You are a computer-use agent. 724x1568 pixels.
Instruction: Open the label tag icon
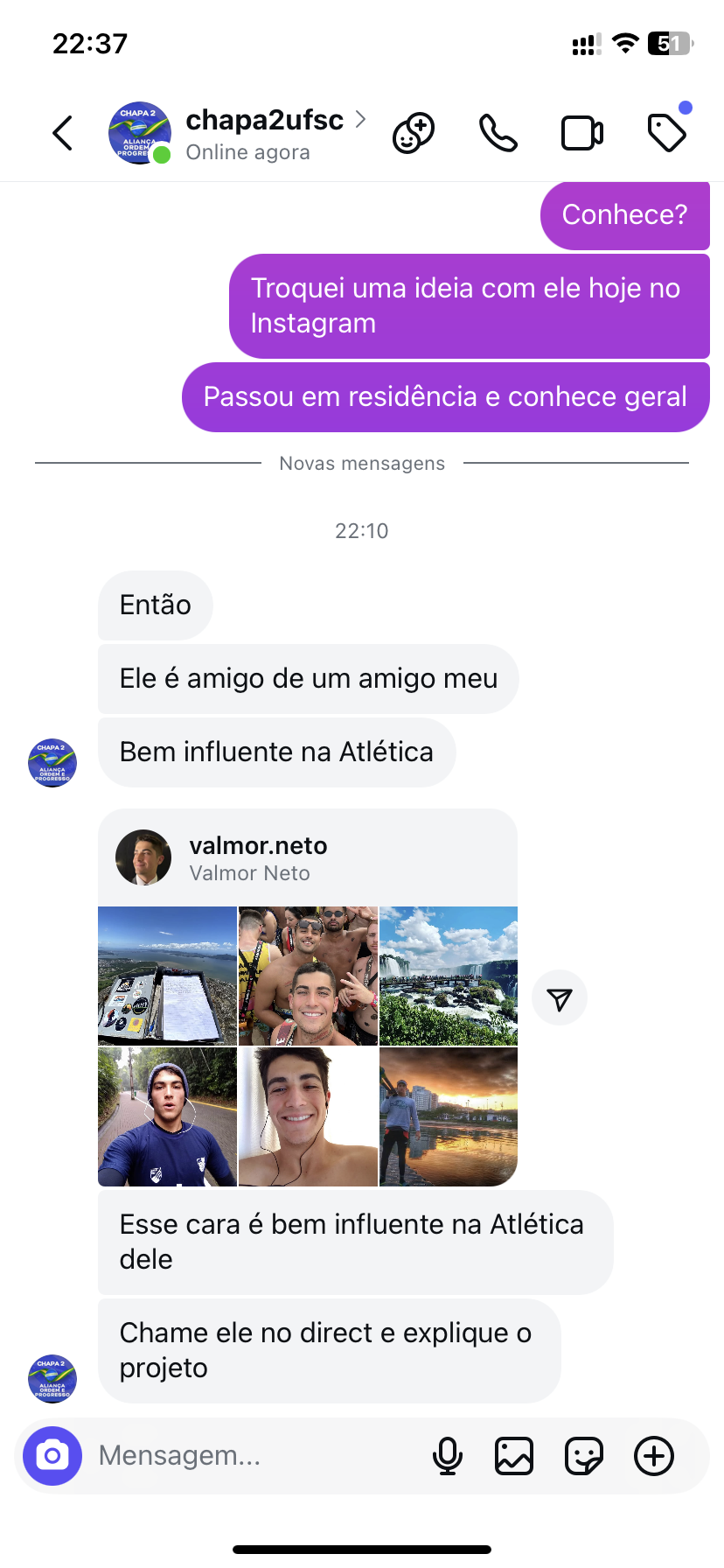click(667, 133)
